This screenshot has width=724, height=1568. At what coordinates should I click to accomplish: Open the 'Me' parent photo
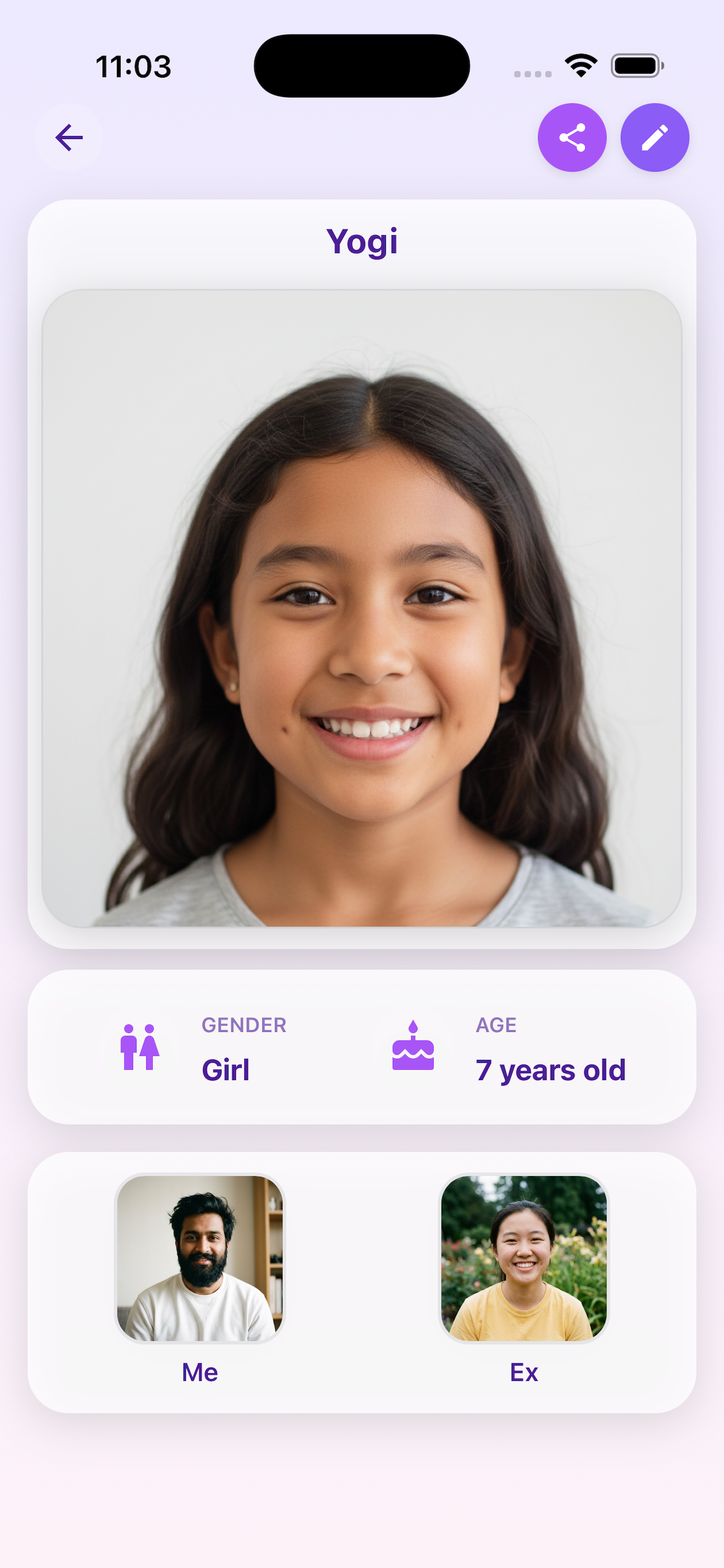point(199,1258)
